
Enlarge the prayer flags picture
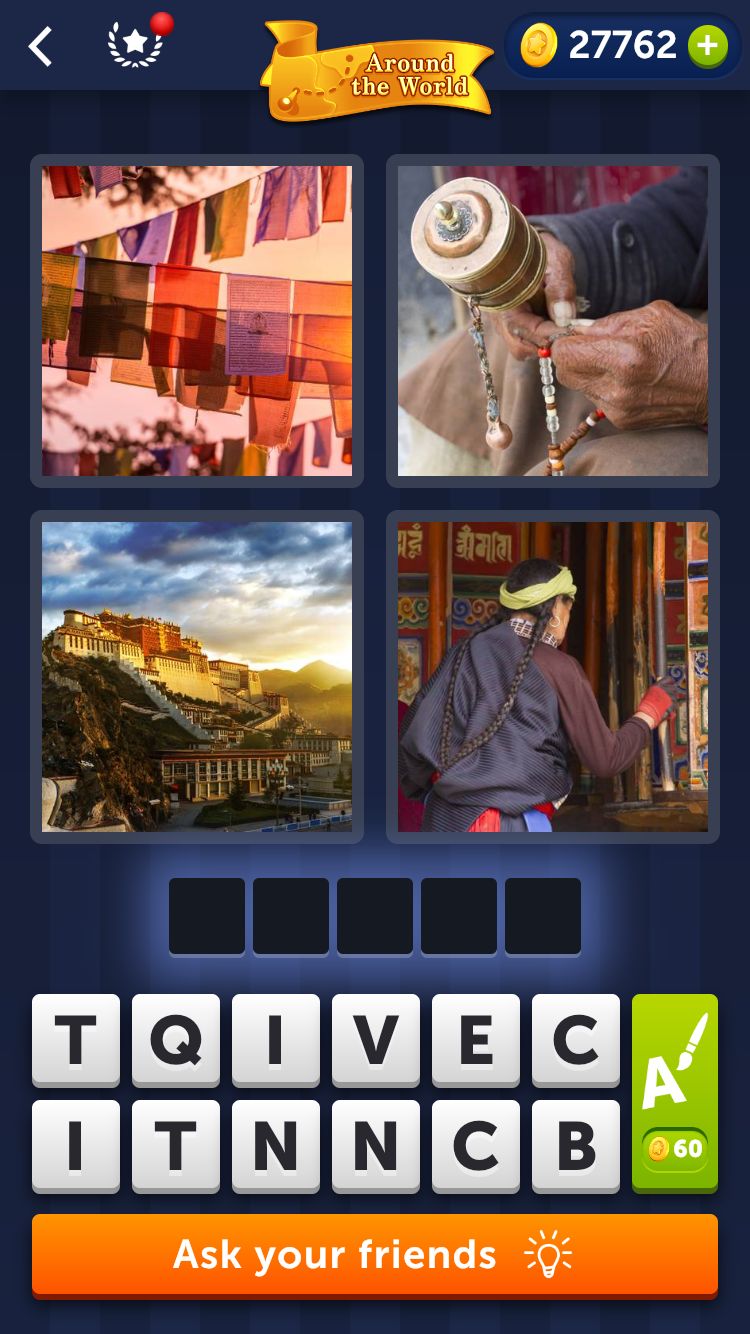point(197,321)
